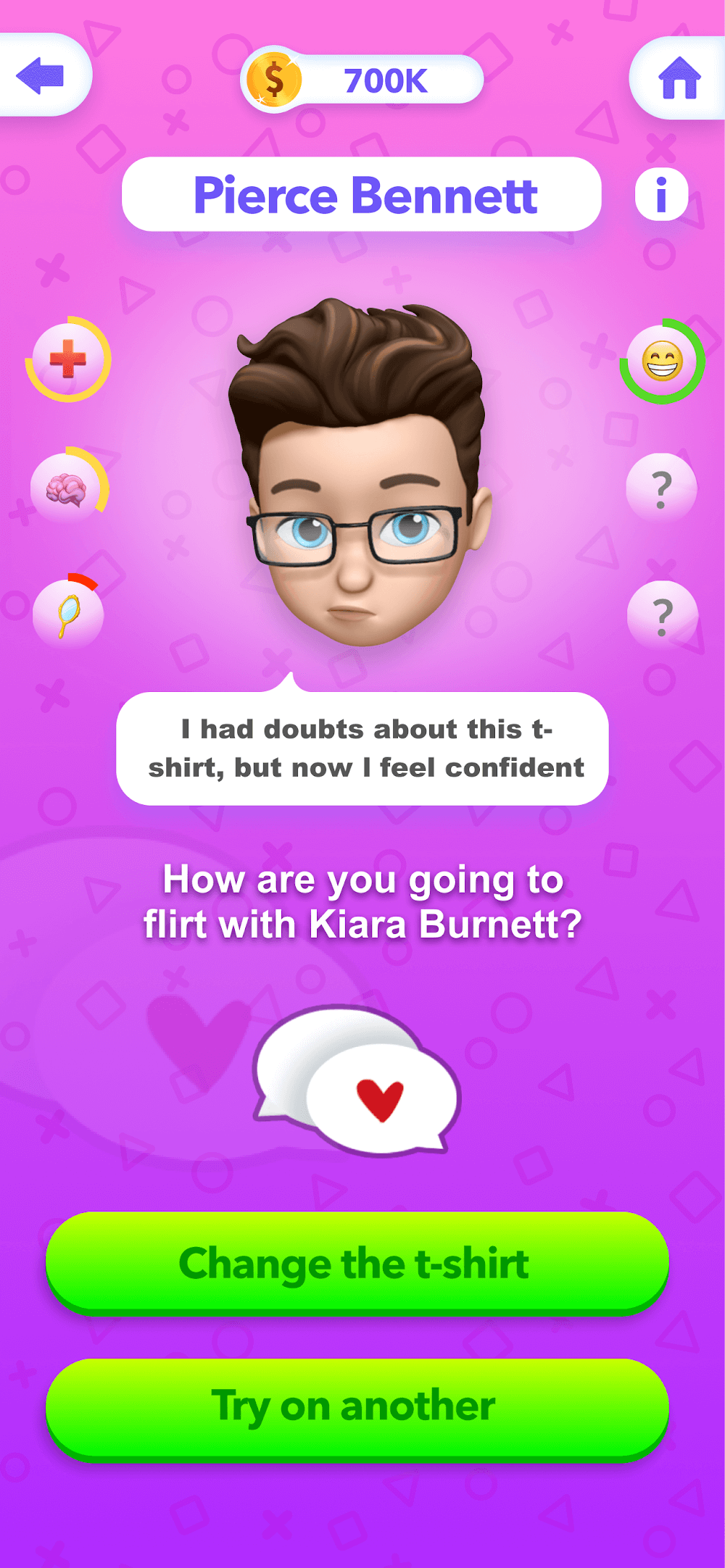725x1568 pixels.
Task: Go back with the arrow button
Action: [x=41, y=75]
